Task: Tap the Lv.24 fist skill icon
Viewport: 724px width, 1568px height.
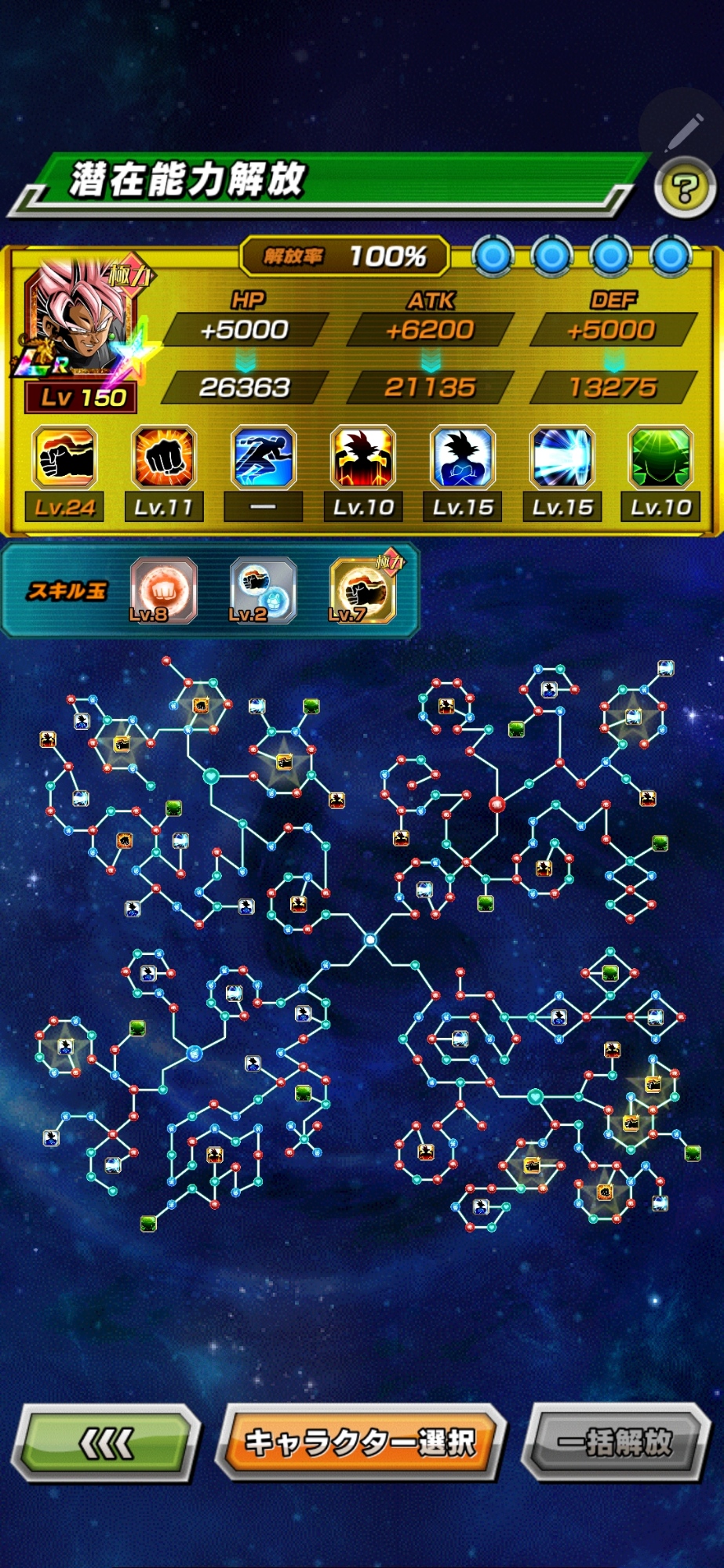Action: [x=65, y=457]
